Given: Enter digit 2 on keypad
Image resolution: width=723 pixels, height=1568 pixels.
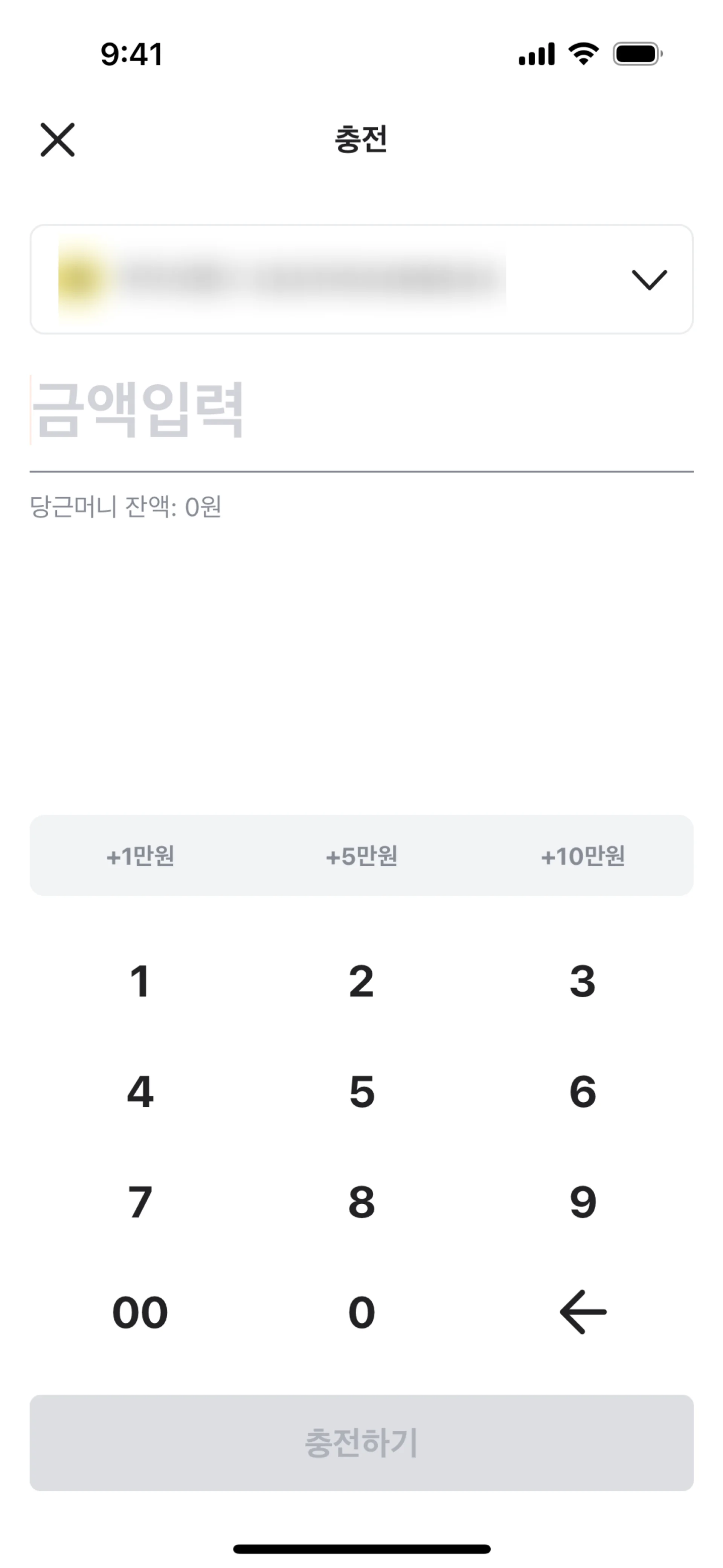Looking at the screenshot, I should pos(361,981).
